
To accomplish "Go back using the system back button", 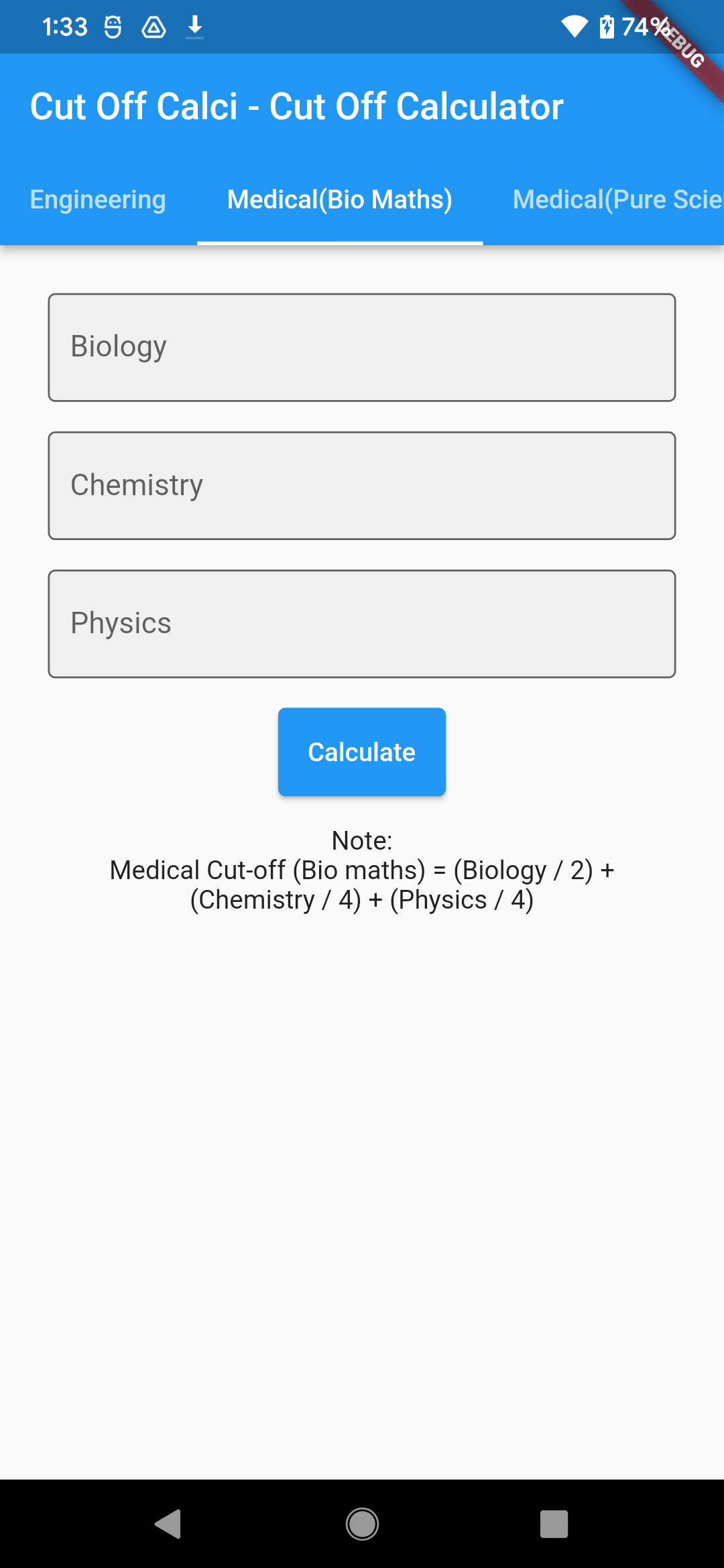I will pos(168,1524).
